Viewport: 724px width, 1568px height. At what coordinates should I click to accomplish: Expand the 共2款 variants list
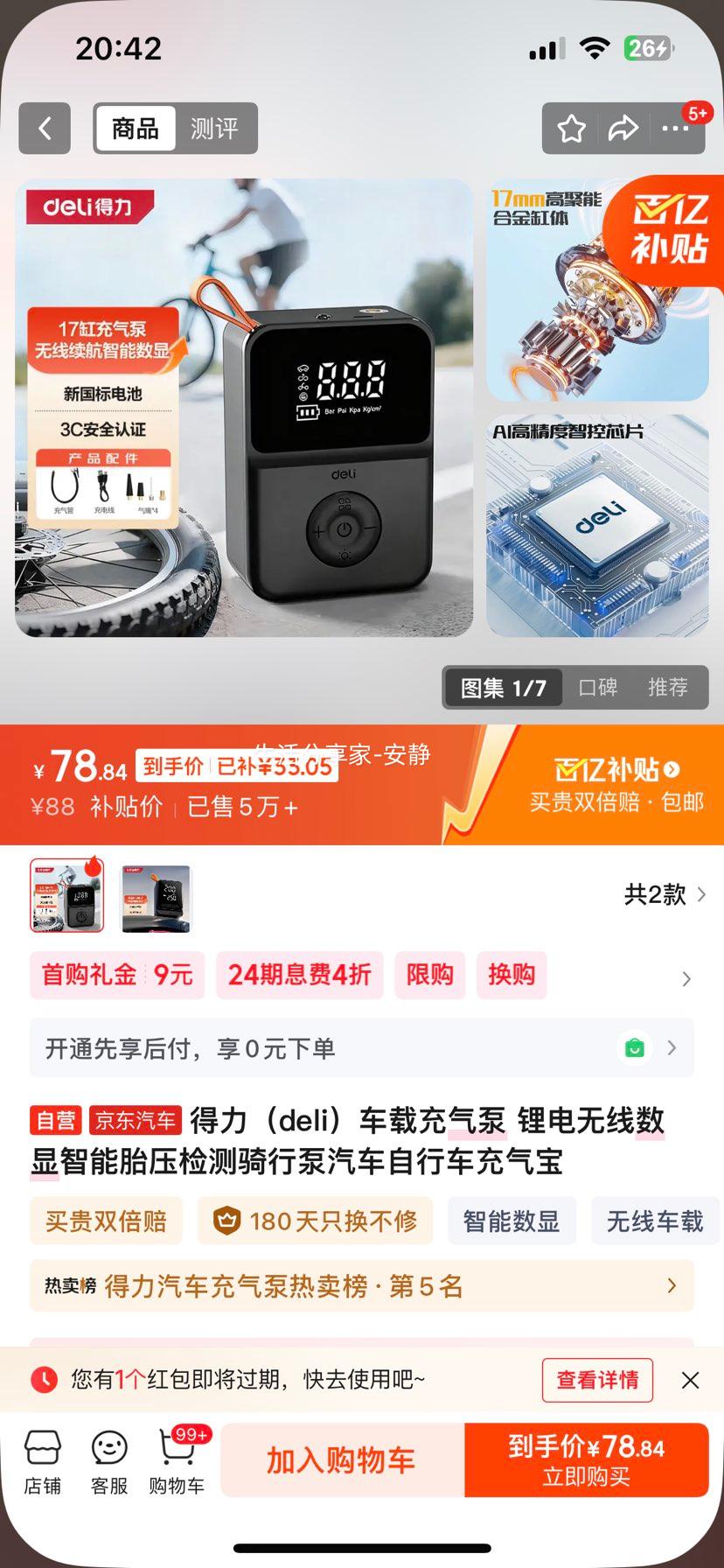[x=665, y=894]
